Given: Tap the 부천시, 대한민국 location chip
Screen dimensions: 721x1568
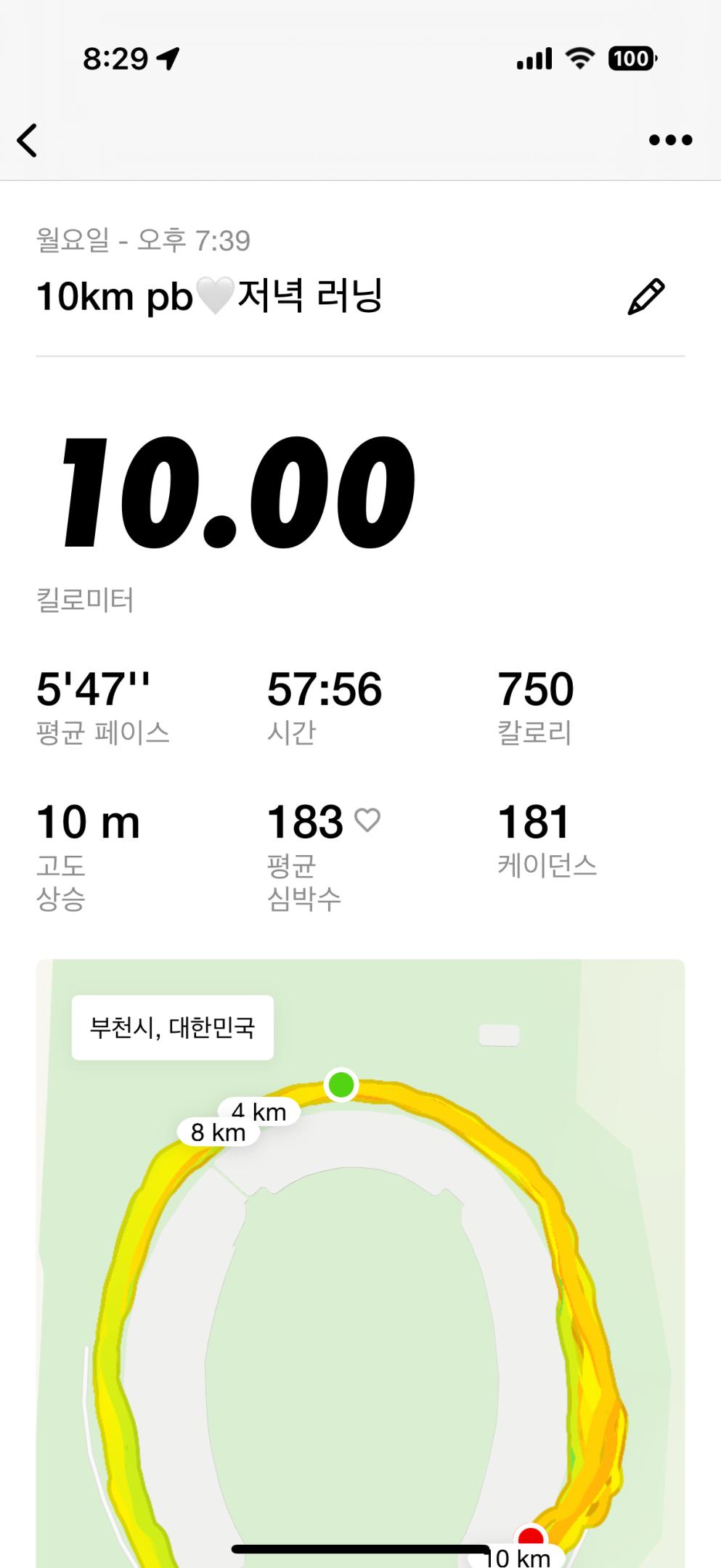Looking at the screenshot, I should (171, 1026).
